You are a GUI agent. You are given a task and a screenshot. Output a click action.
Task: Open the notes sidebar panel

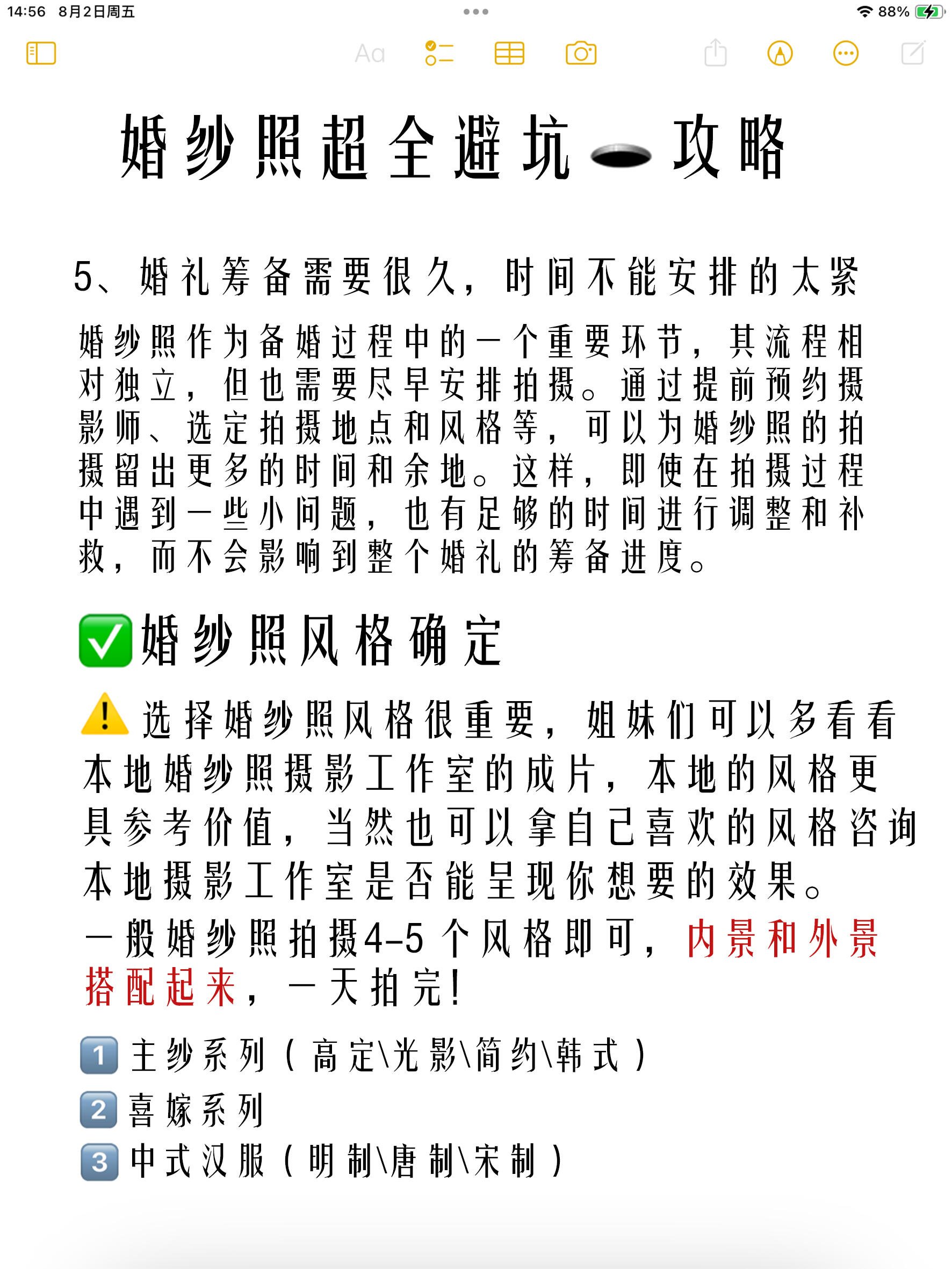click(x=41, y=53)
